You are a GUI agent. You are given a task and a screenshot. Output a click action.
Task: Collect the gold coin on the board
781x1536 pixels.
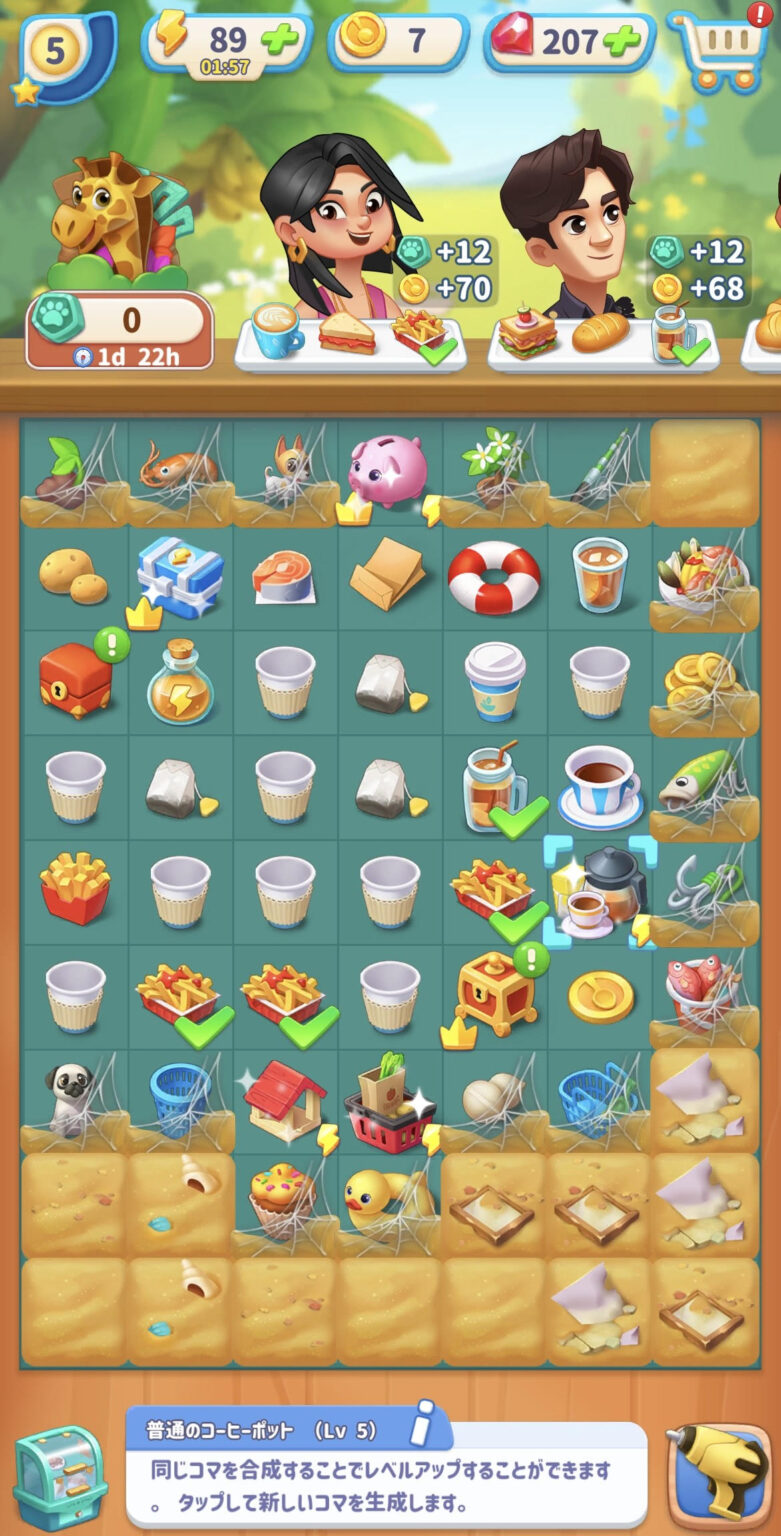coord(600,996)
